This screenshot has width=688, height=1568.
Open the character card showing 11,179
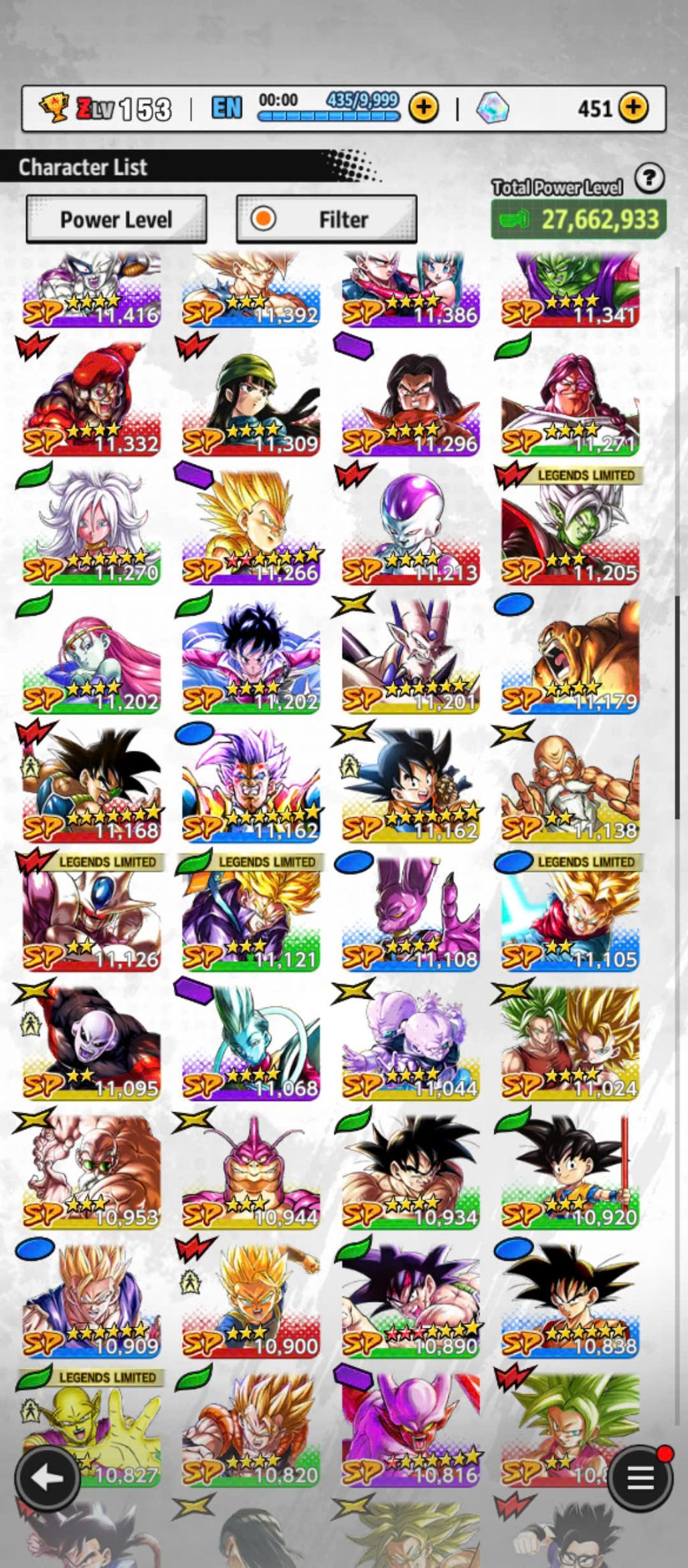click(570, 659)
